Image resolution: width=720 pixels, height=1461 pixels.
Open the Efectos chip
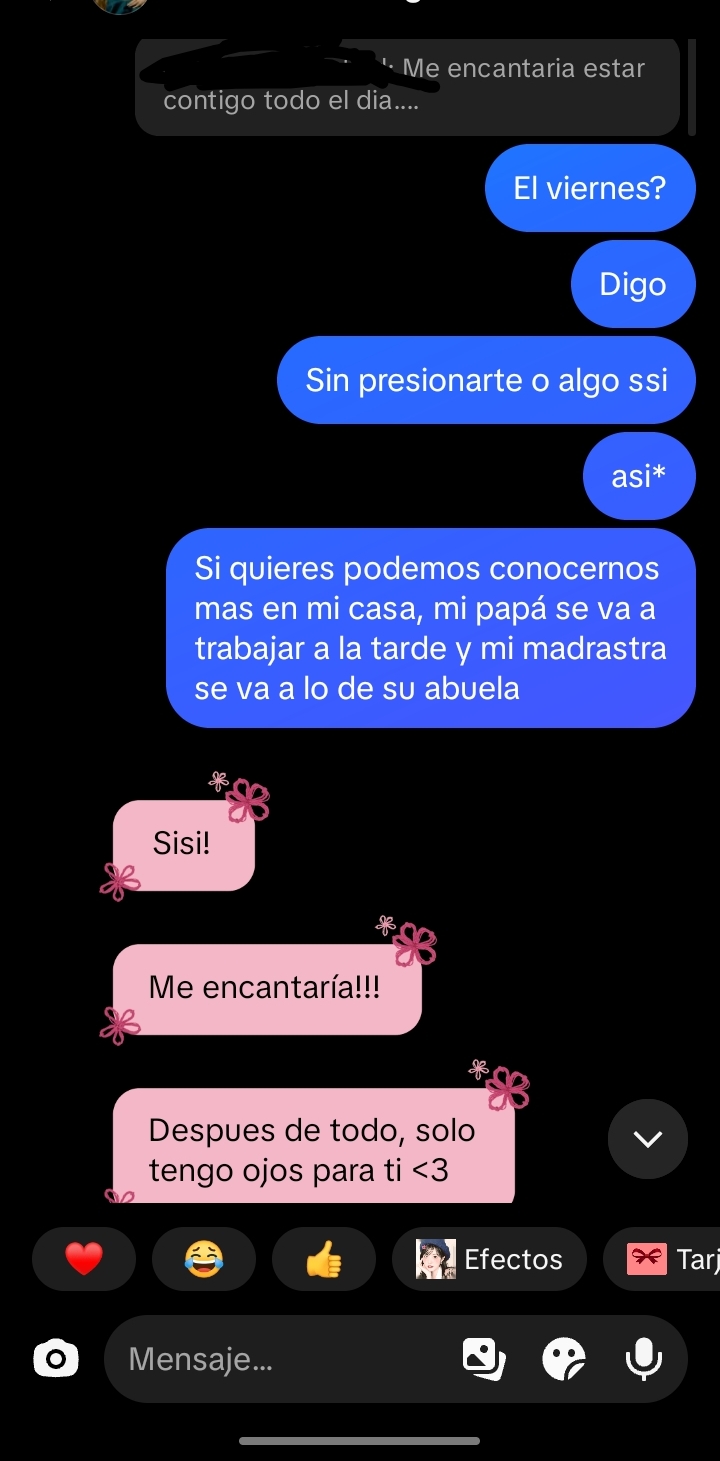coord(489,1259)
